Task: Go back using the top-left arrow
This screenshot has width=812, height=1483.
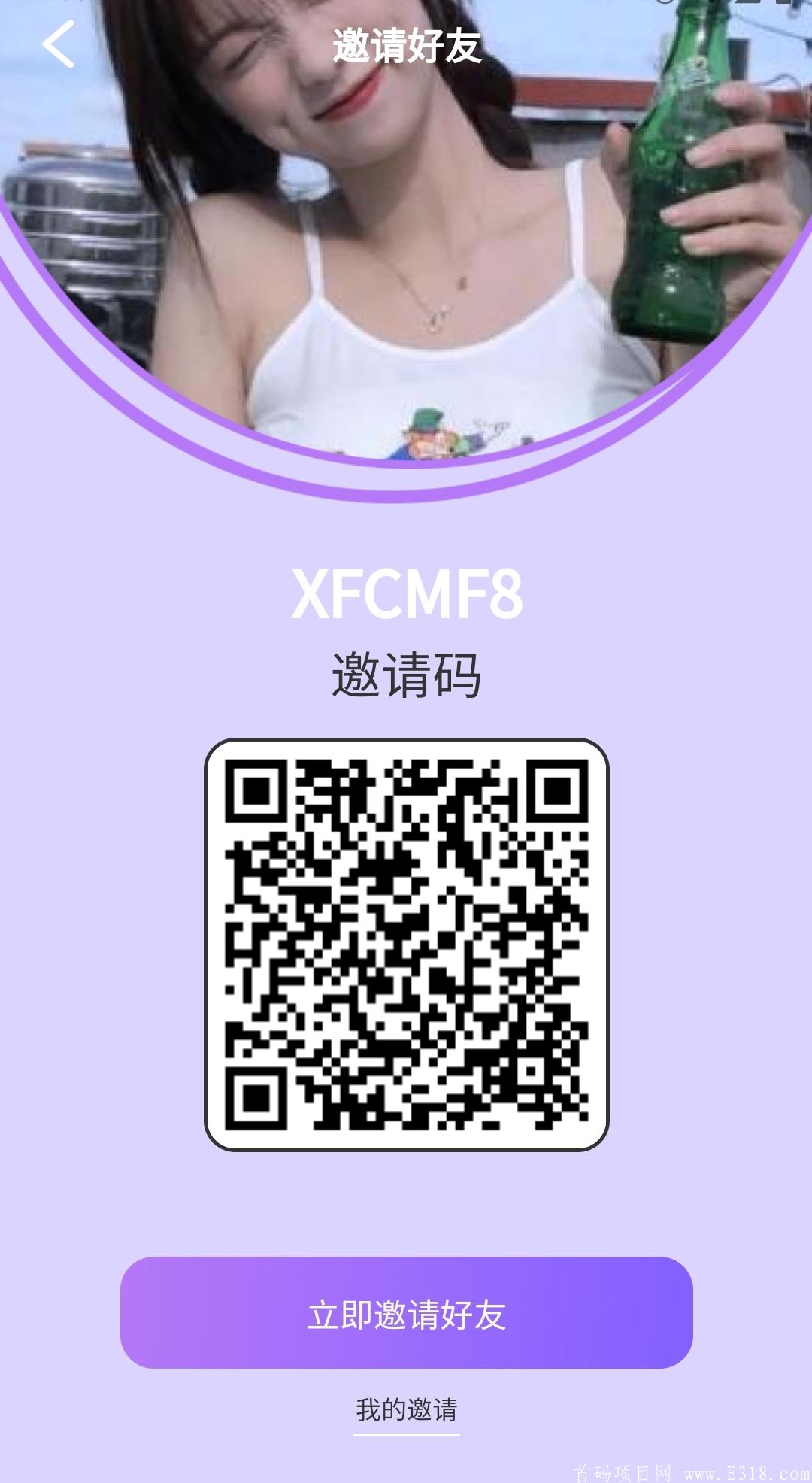Action: [59, 44]
